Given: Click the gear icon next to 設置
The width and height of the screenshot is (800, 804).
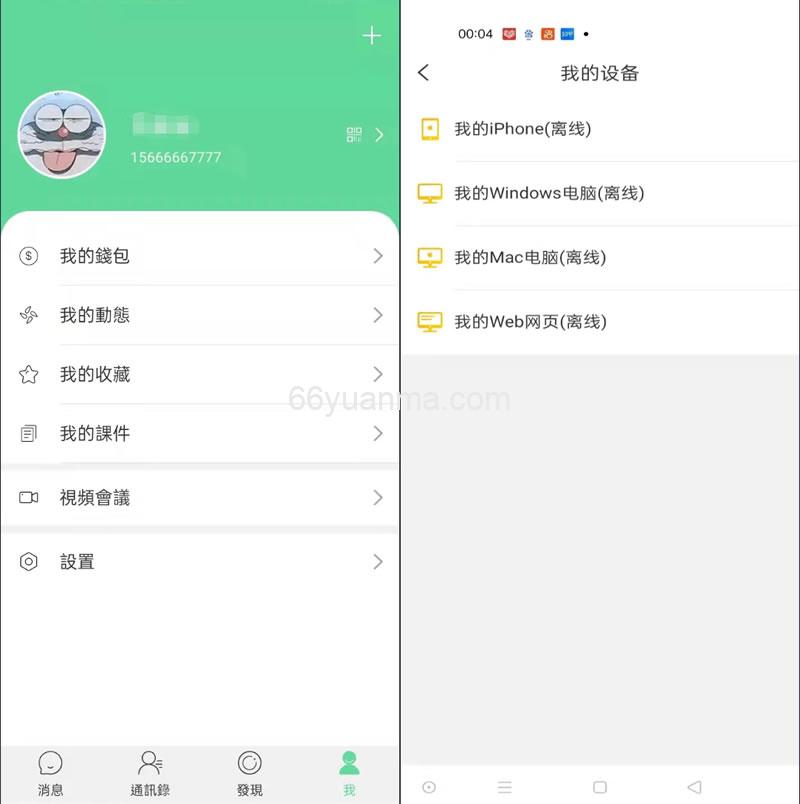Looking at the screenshot, I should point(27,562).
